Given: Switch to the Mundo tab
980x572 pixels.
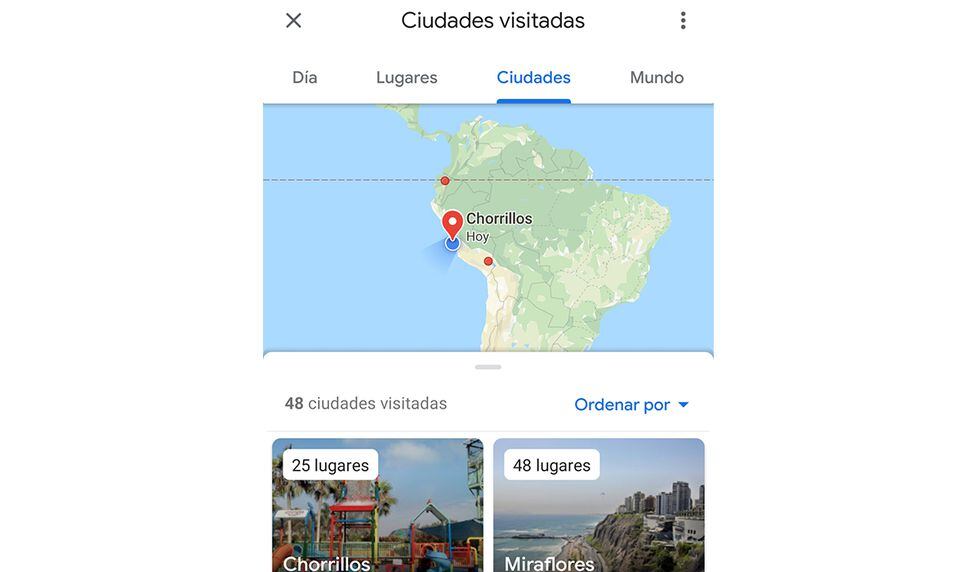Looking at the screenshot, I should click(x=657, y=78).
